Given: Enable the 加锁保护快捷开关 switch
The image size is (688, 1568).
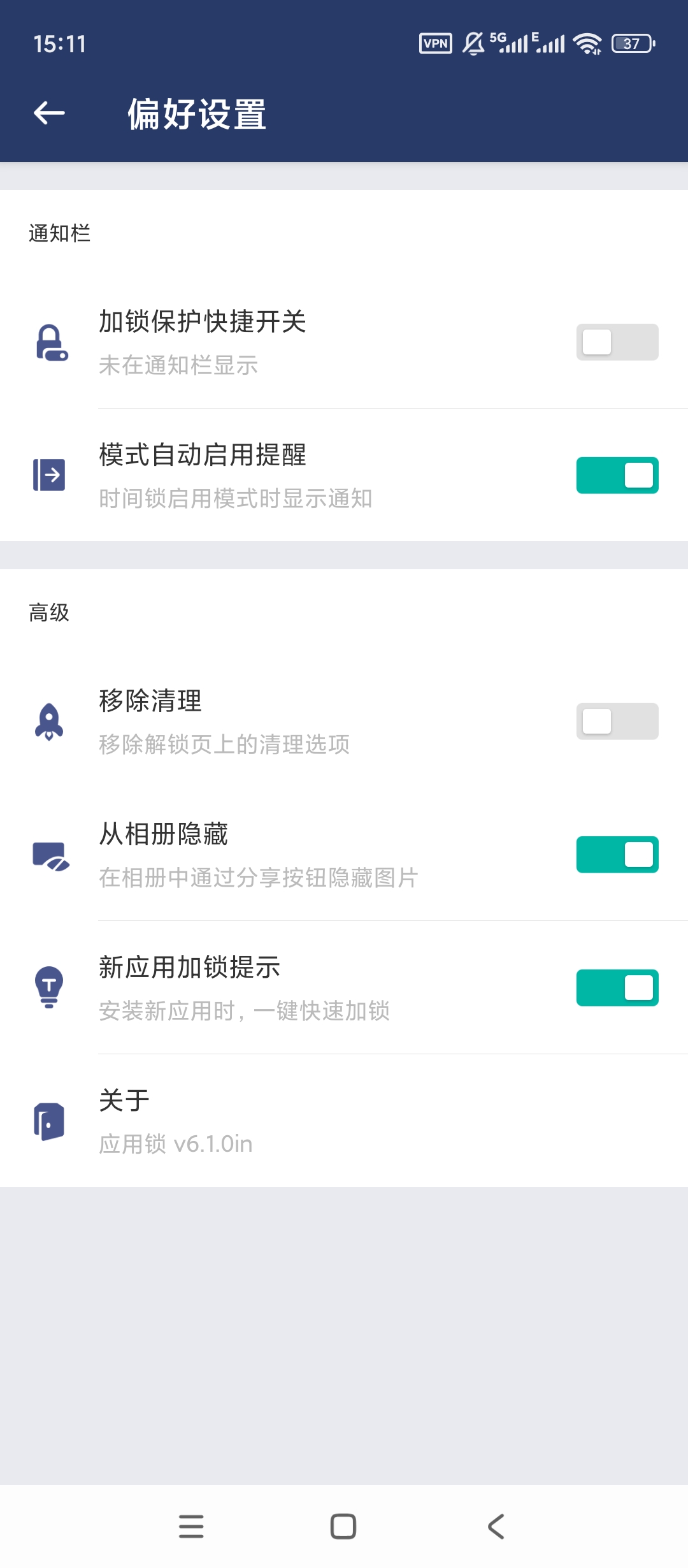Looking at the screenshot, I should [x=617, y=343].
